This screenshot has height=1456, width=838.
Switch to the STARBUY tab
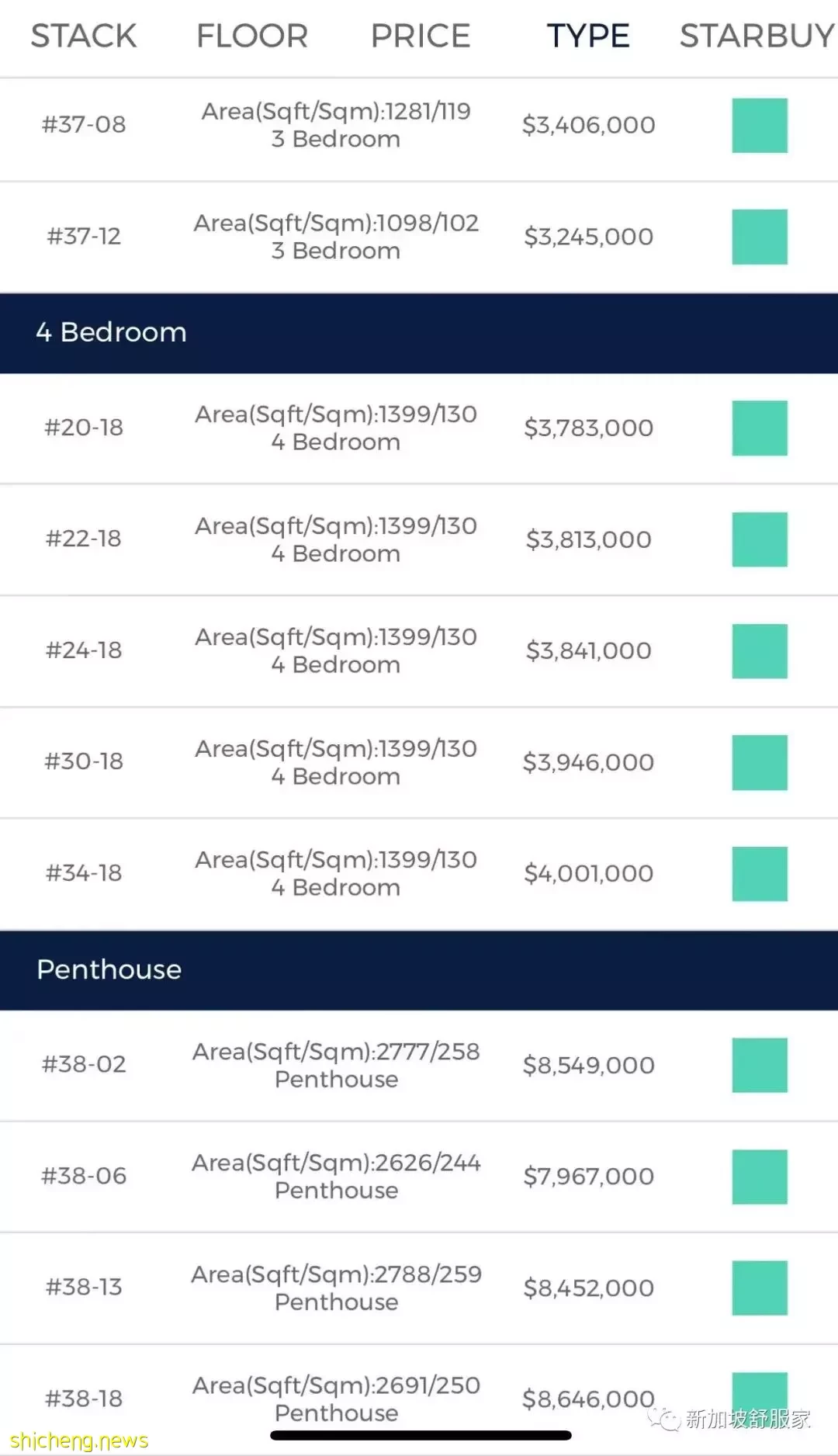pyautogui.click(x=757, y=36)
